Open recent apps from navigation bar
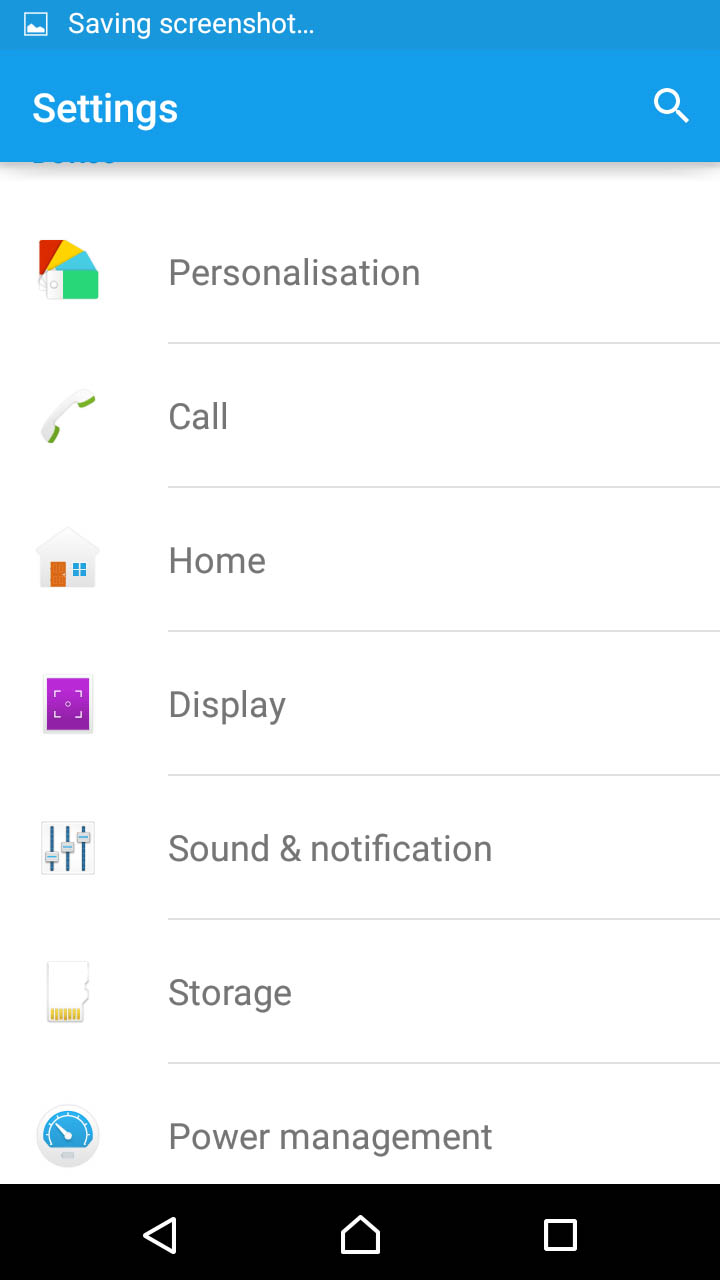 point(560,1235)
